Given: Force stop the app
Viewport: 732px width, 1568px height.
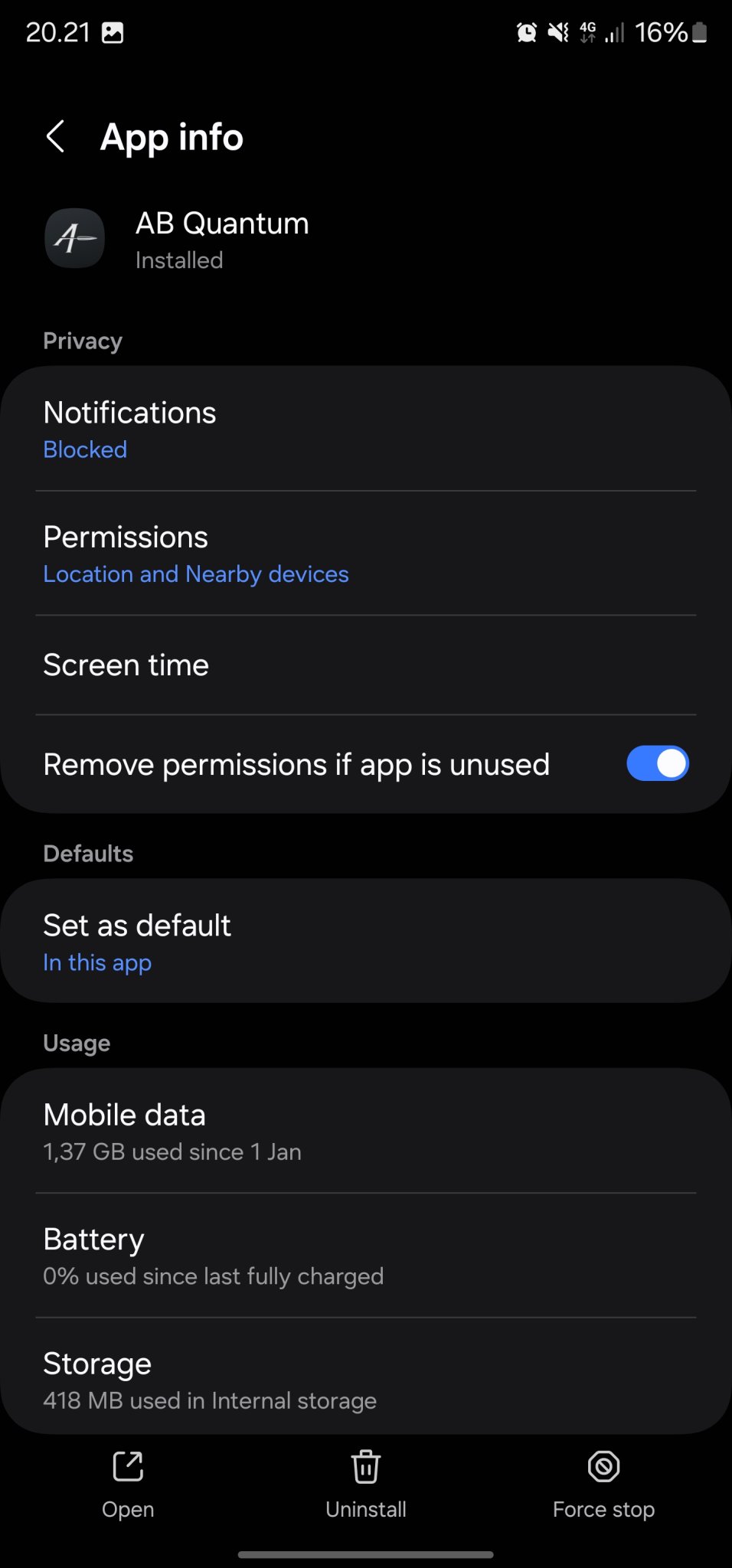Looking at the screenshot, I should click(603, 1484).
